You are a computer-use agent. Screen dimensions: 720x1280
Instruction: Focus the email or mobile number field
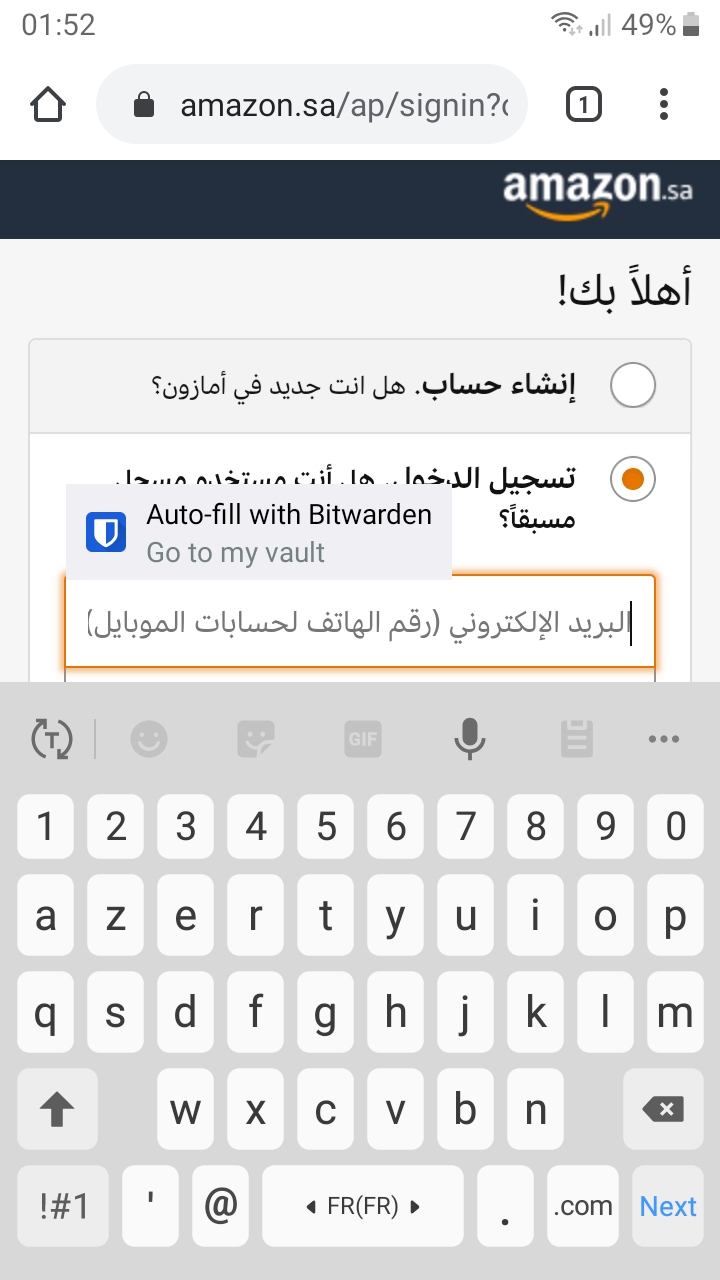[360, 622]
